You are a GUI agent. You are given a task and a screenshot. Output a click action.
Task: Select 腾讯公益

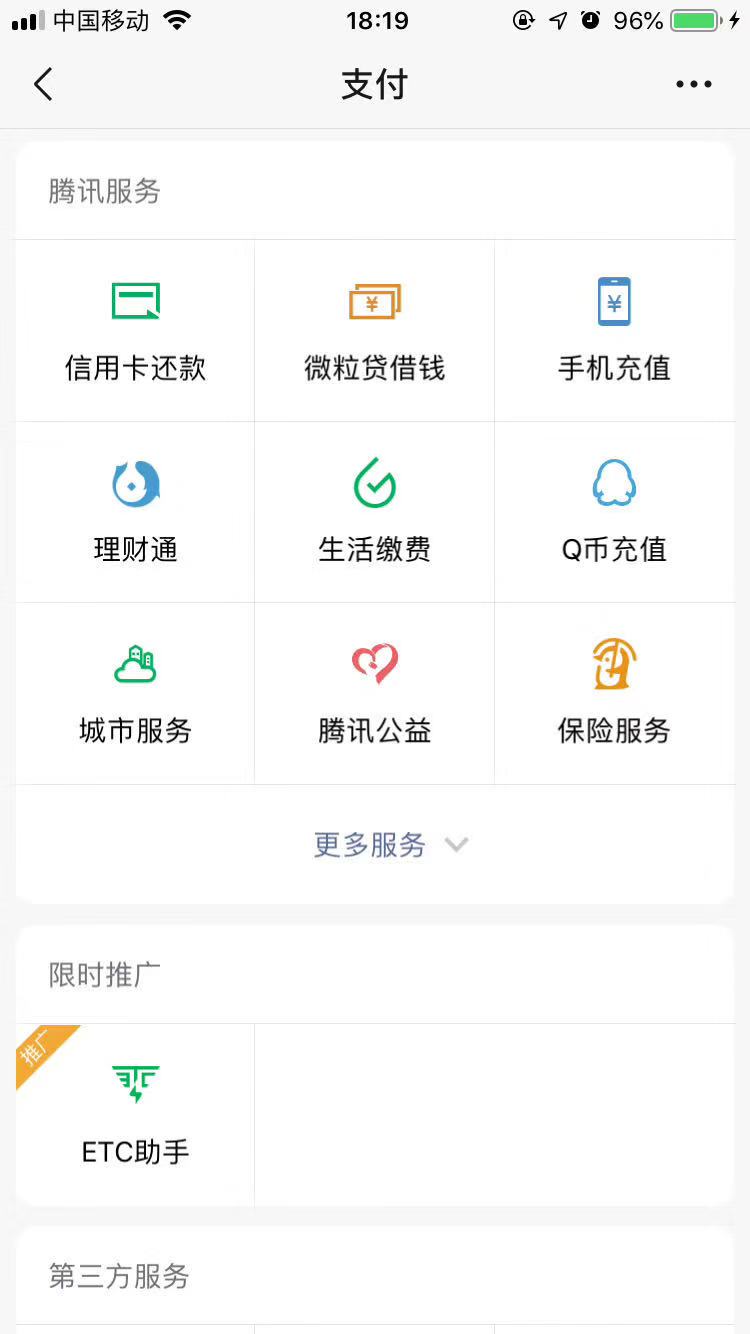coord(375,693)
